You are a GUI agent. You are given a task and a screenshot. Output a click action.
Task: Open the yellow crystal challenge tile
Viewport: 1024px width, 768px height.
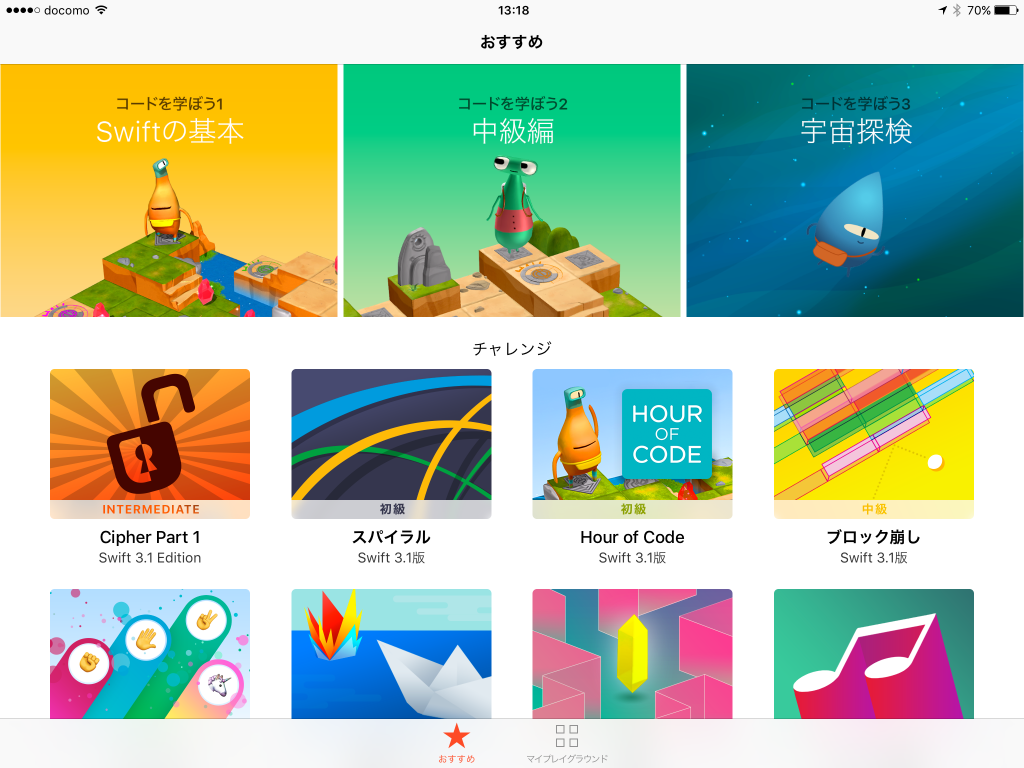click(632, 653)
